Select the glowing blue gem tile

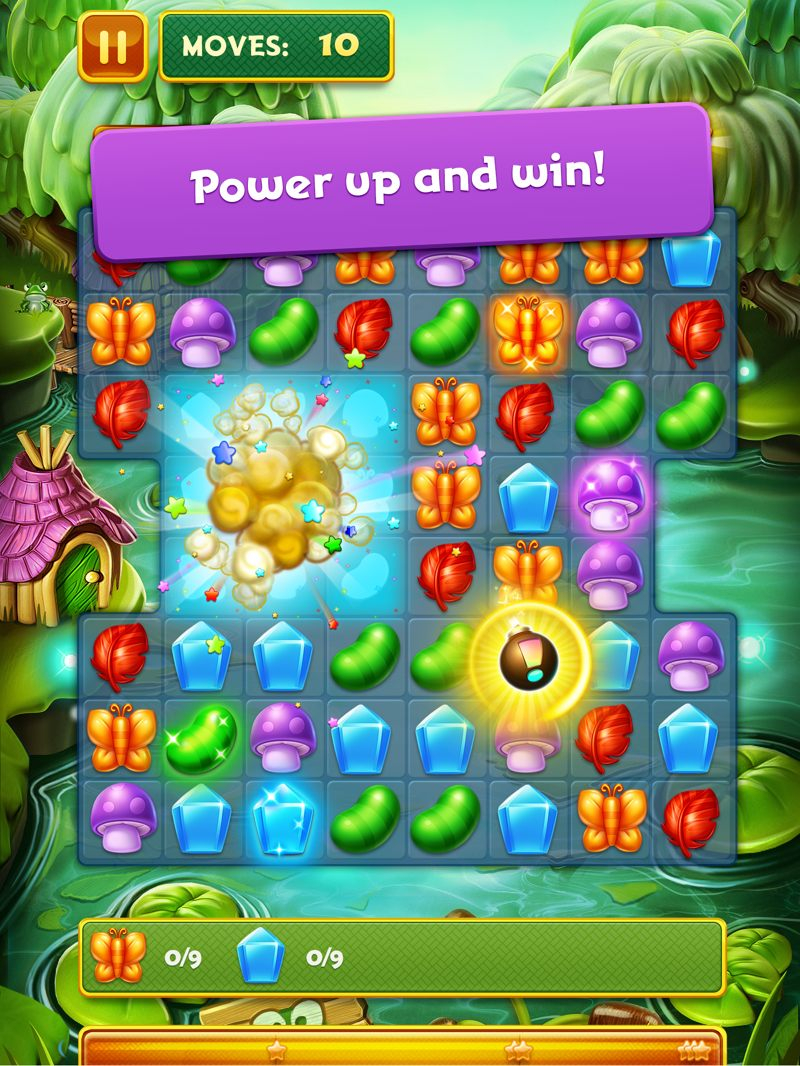click(x=284, y=820)
